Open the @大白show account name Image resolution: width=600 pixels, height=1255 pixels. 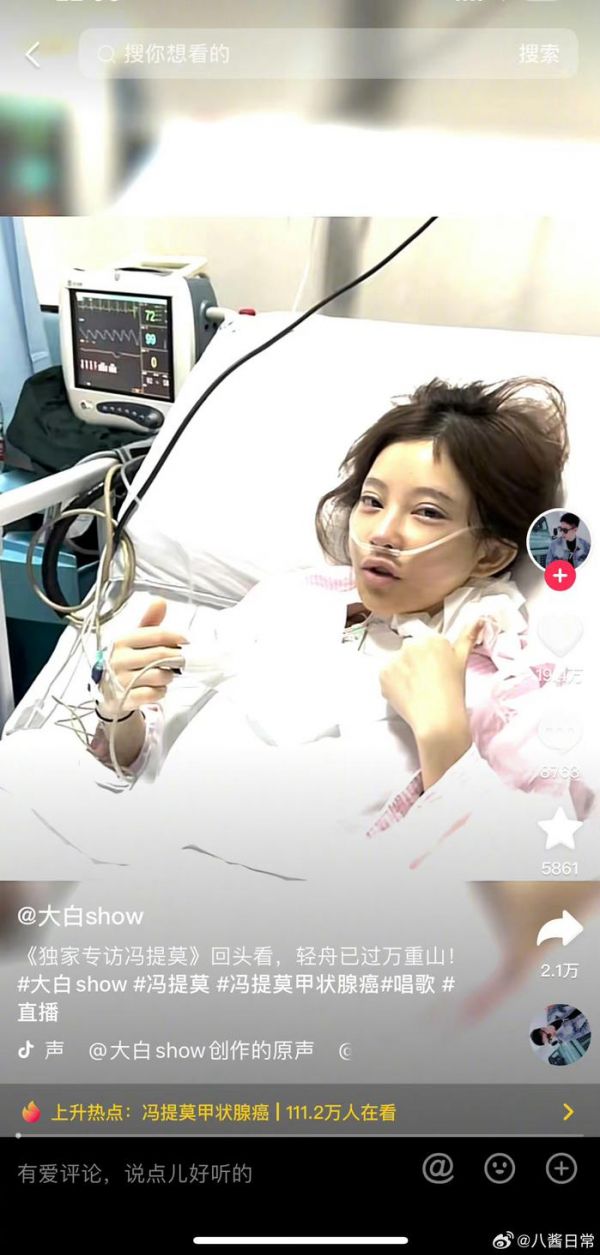pos(80,916)
